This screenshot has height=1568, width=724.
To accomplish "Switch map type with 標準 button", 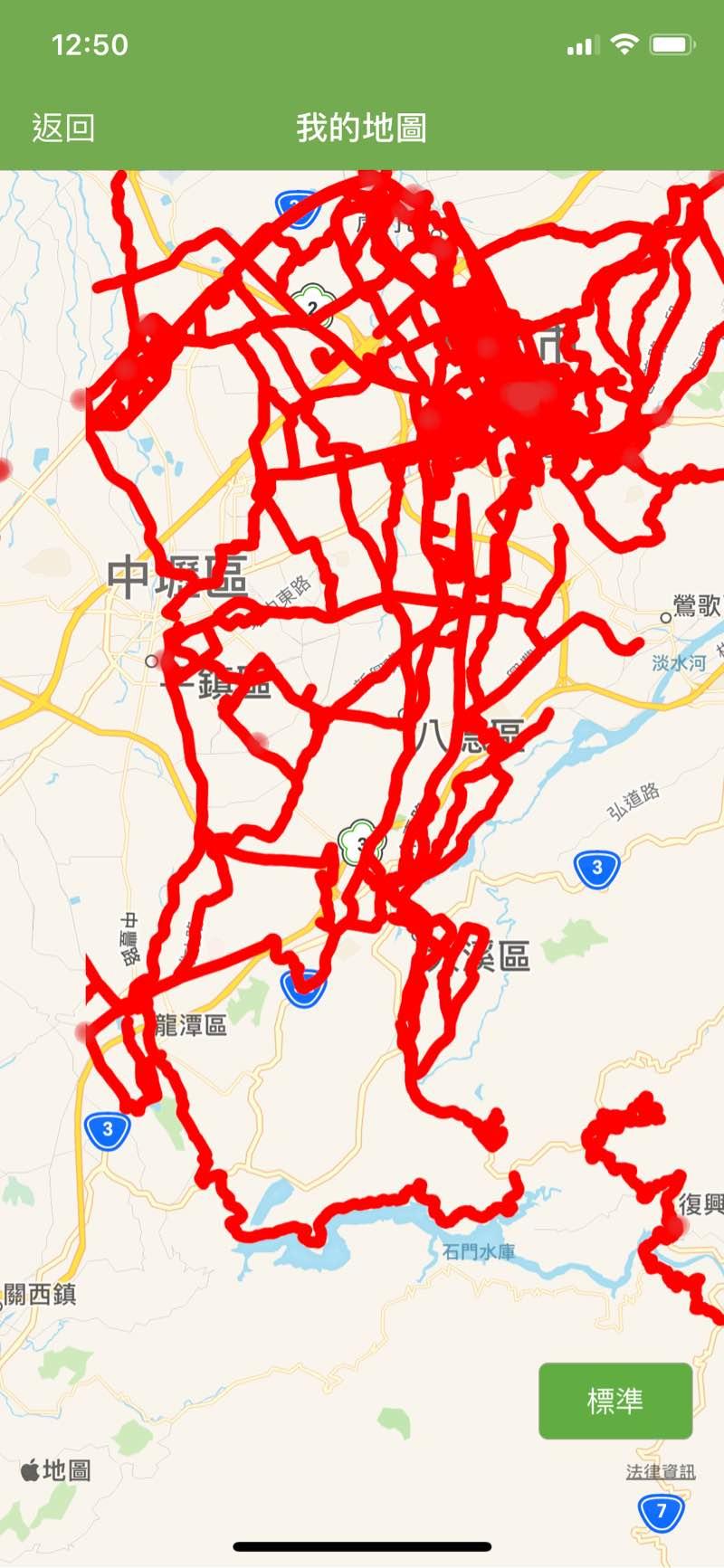I will click(615, 1401).
